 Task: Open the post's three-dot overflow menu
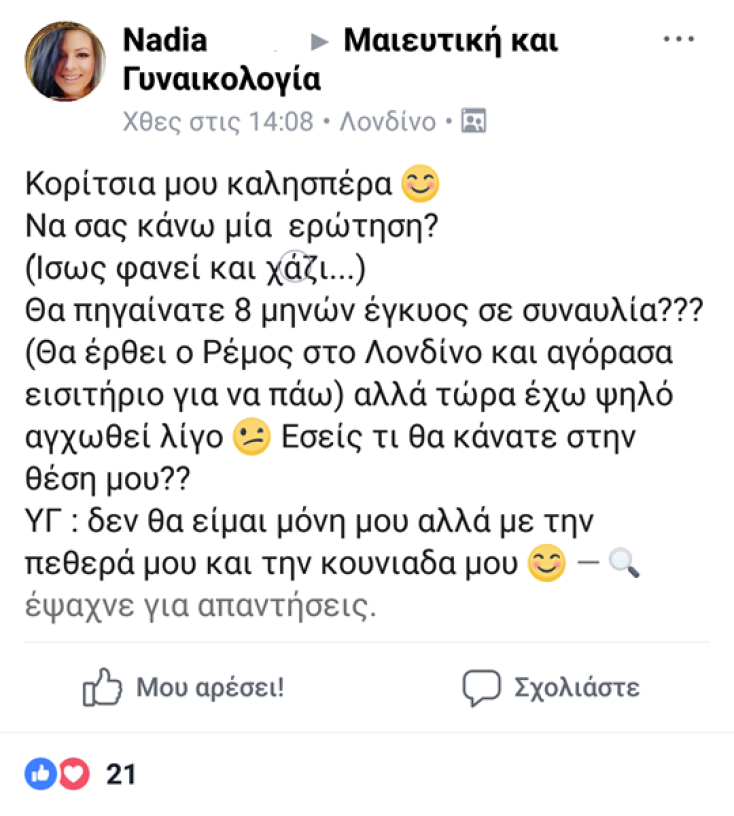[x=679, y=38]
